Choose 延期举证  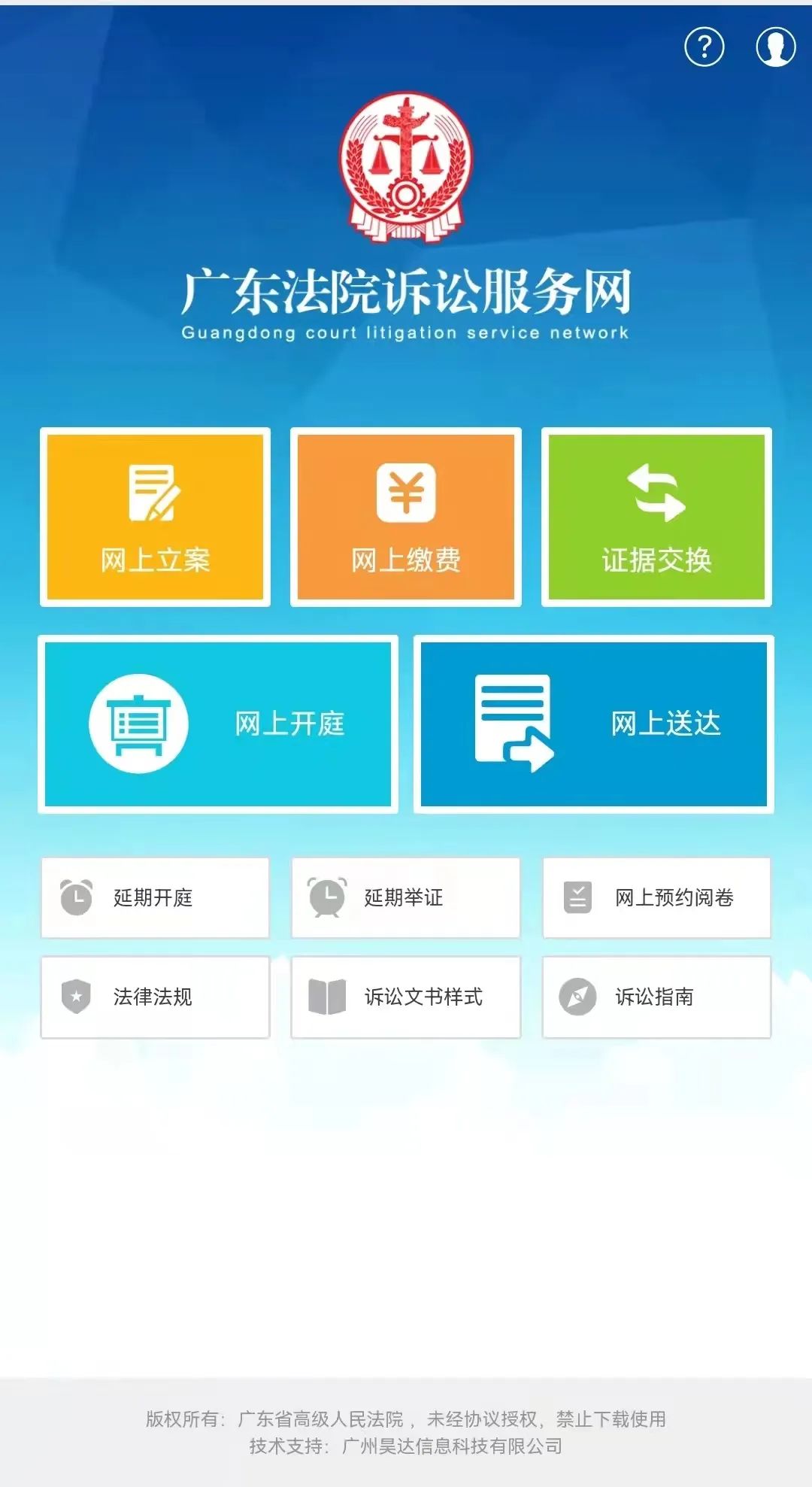point(406,897)
